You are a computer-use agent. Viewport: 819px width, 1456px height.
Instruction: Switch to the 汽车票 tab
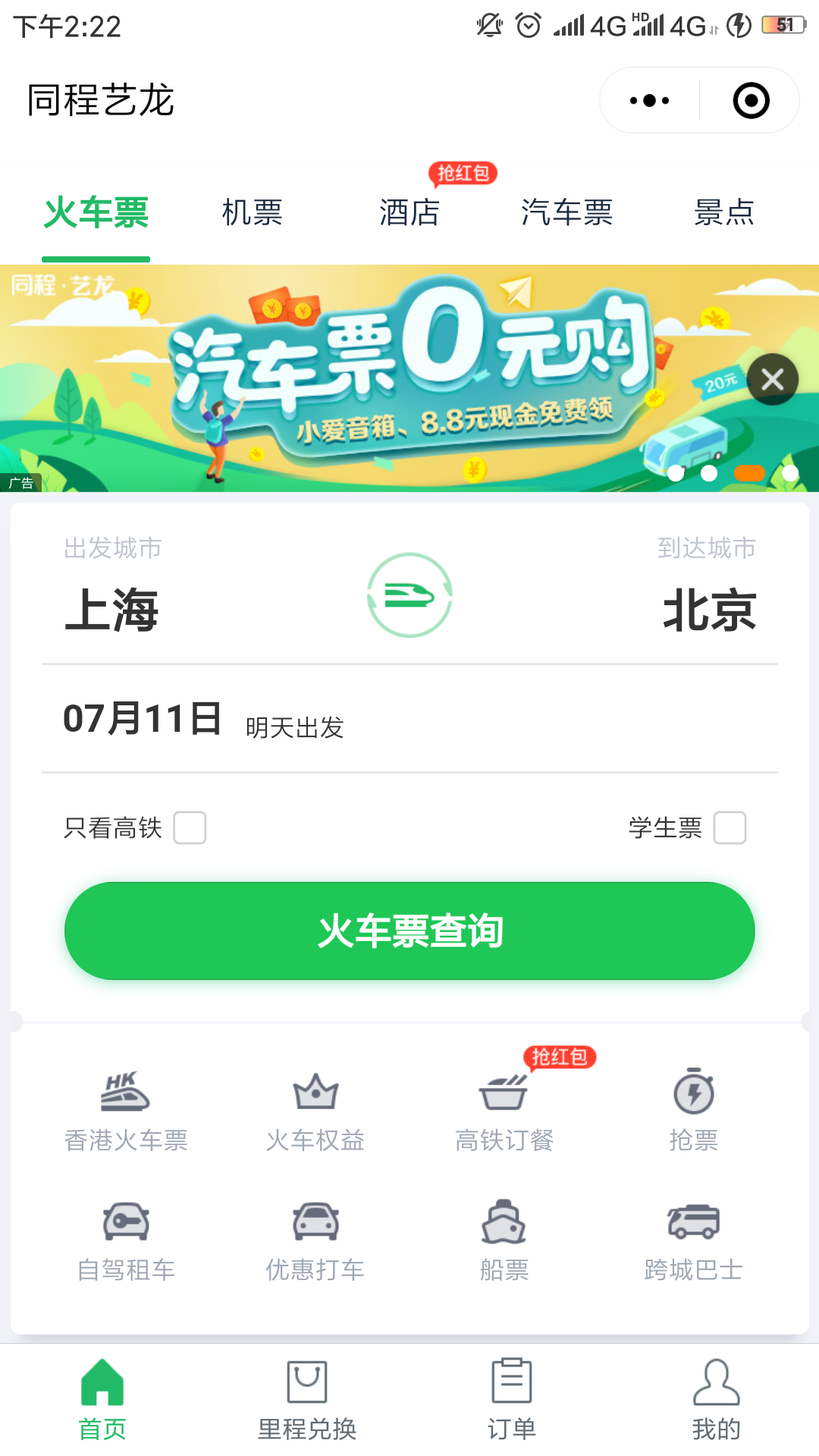[x=566, y=212]
